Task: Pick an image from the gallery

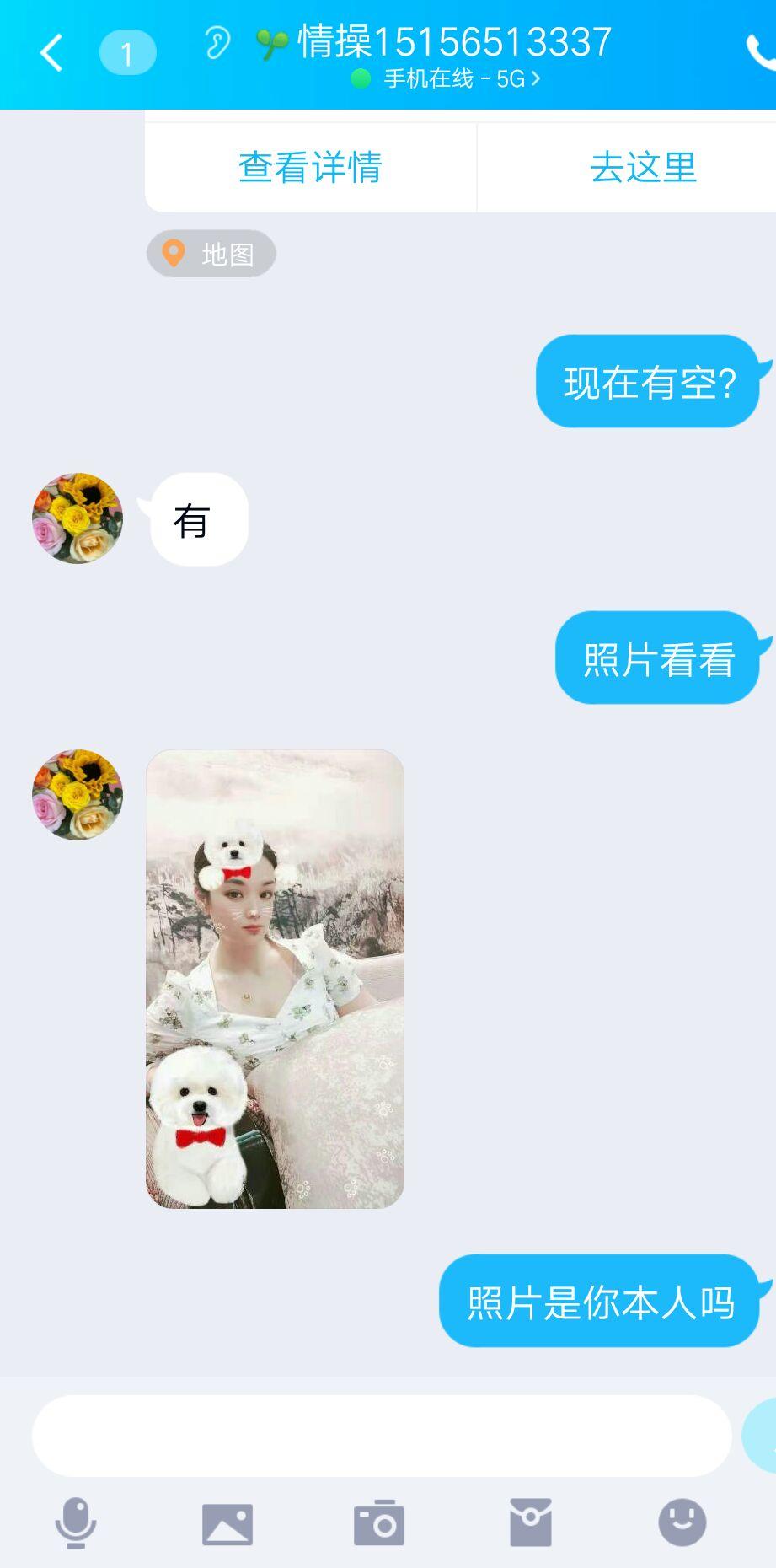Action: [x=227, y=1523]
